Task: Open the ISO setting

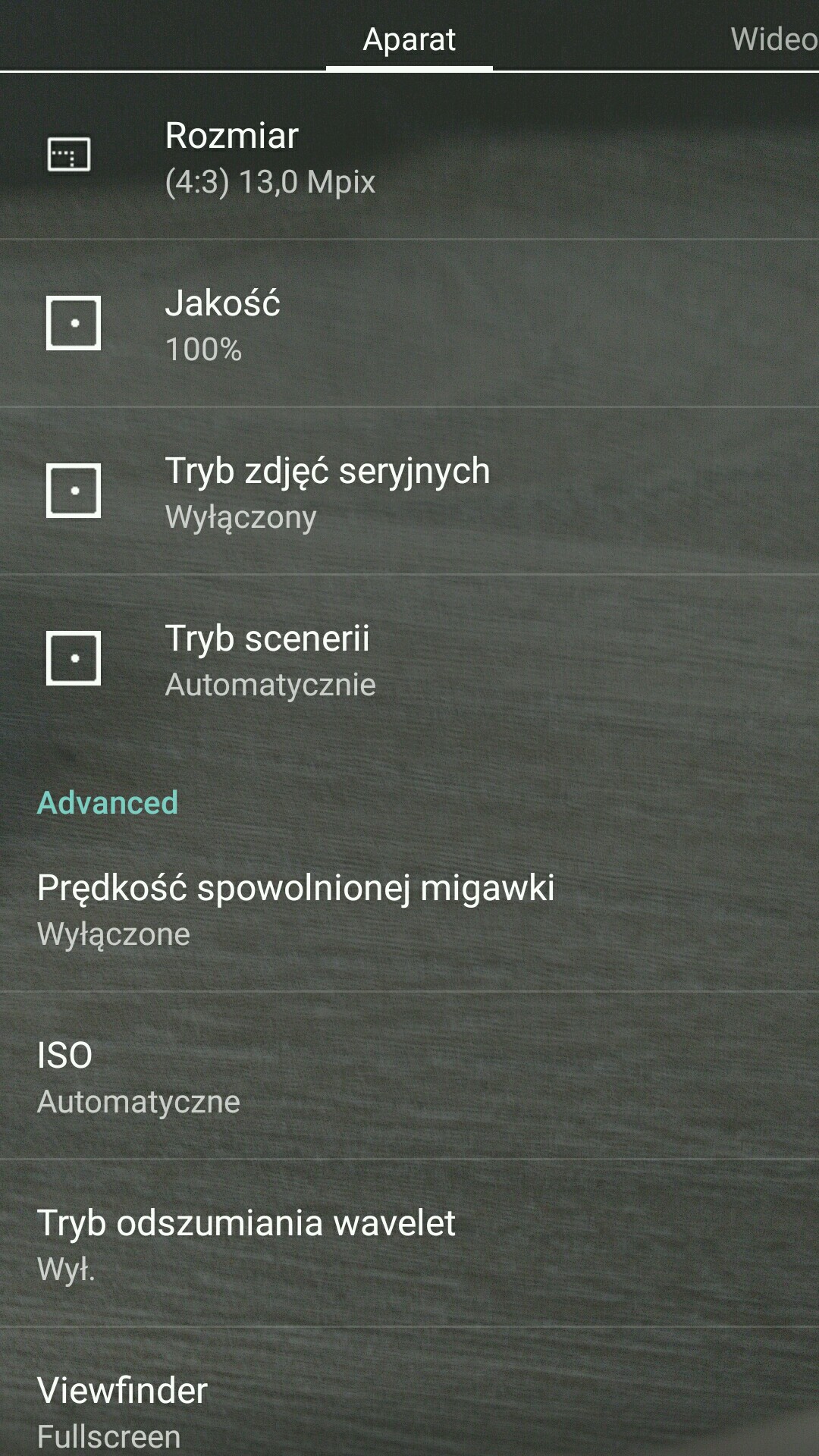Action: [x=409, y=1077]
